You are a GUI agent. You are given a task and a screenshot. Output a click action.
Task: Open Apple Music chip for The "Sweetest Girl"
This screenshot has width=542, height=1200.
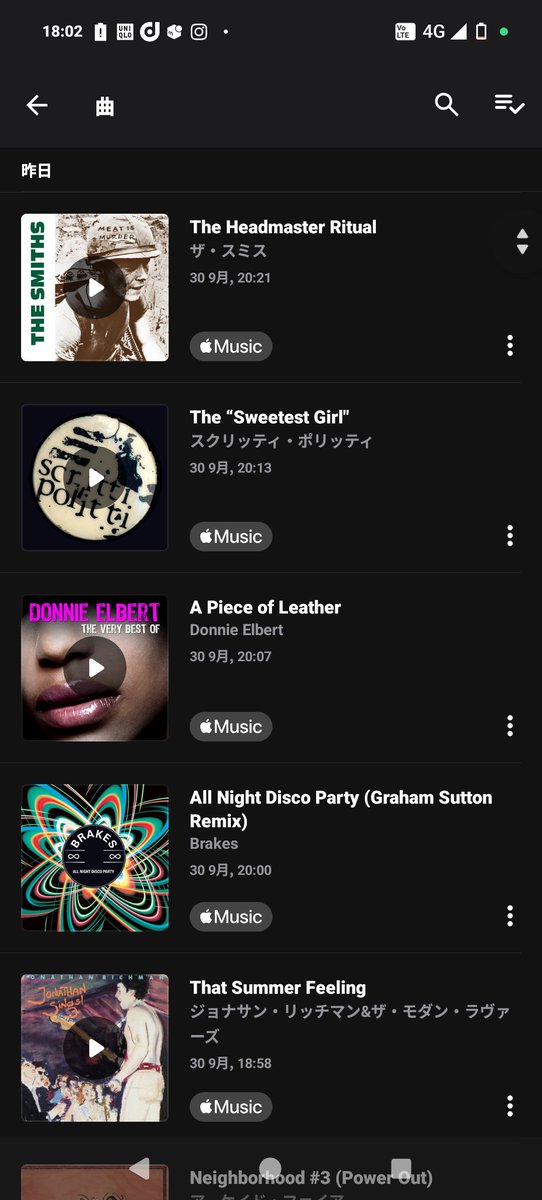pos(231,536)
